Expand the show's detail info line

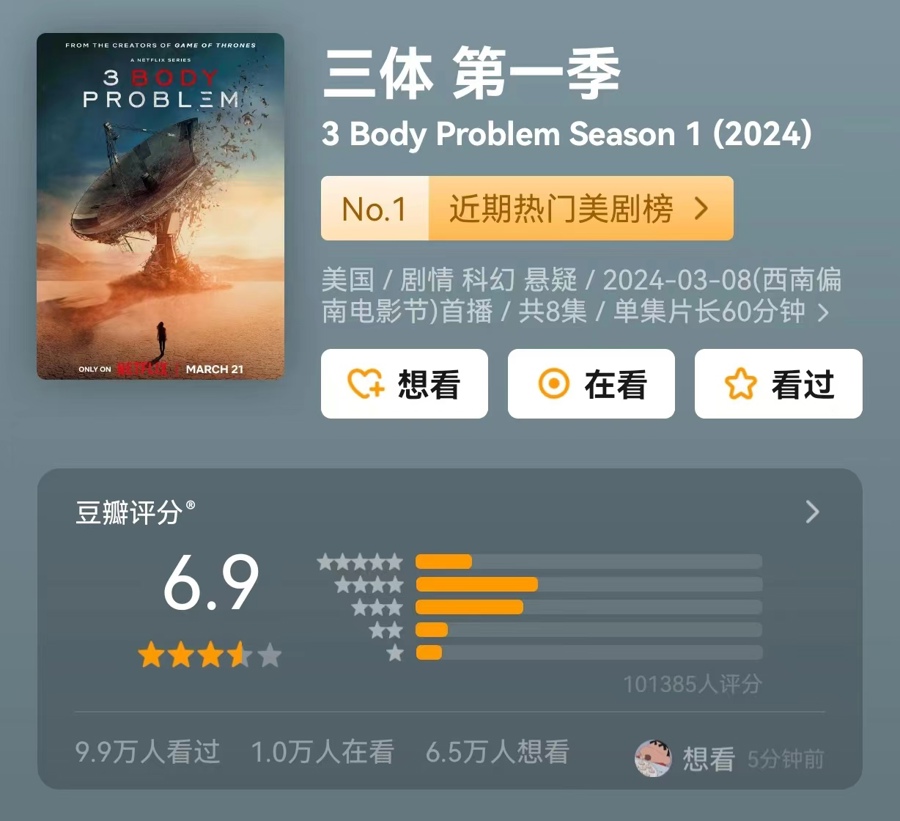[x=823, y=312]
